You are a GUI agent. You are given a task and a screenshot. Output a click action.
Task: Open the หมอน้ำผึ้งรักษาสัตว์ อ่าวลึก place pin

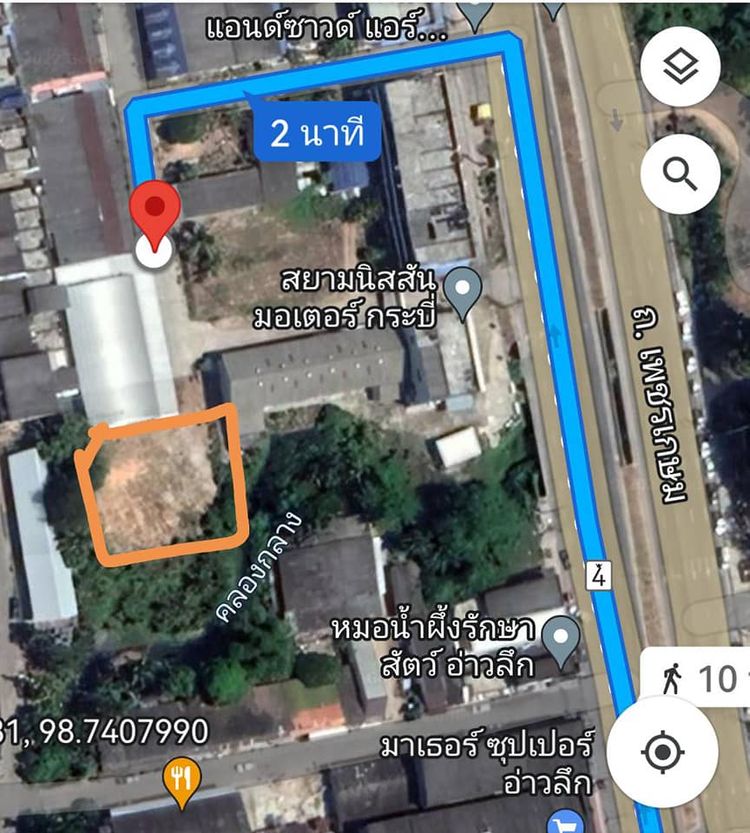pyautogui.click(x=561, y=640)
